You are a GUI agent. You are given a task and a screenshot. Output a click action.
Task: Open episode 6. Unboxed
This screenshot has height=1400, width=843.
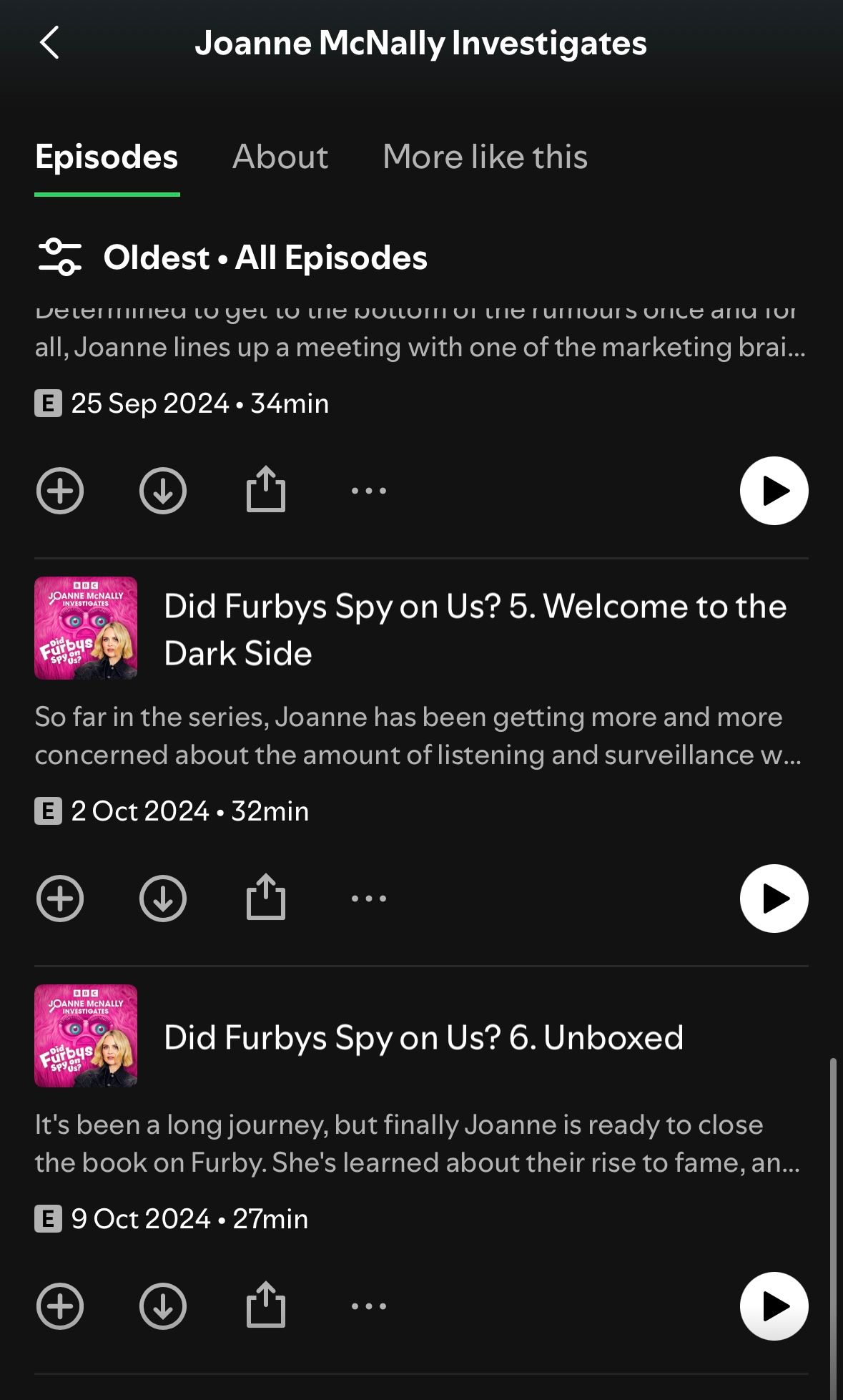click(x=423, y=1037)
